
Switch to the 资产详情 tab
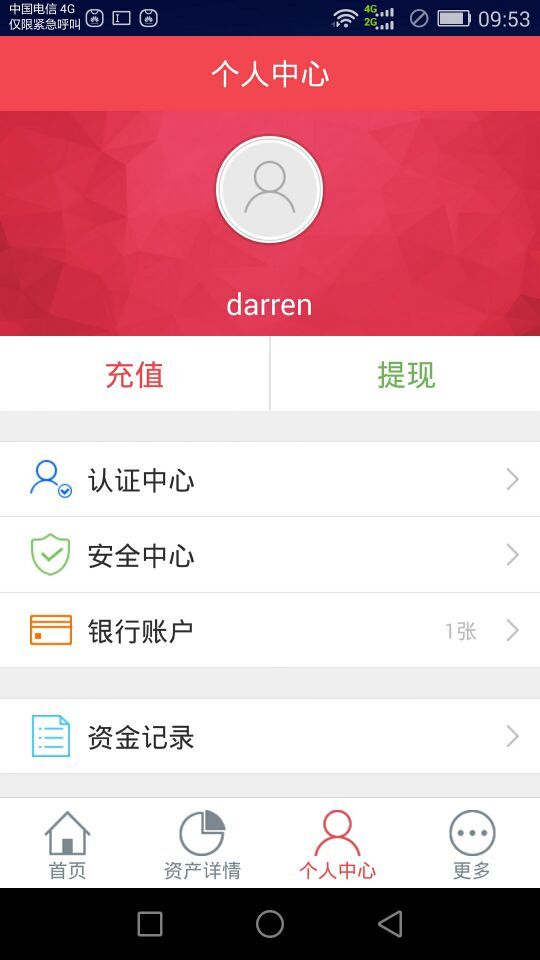(202, 844)
